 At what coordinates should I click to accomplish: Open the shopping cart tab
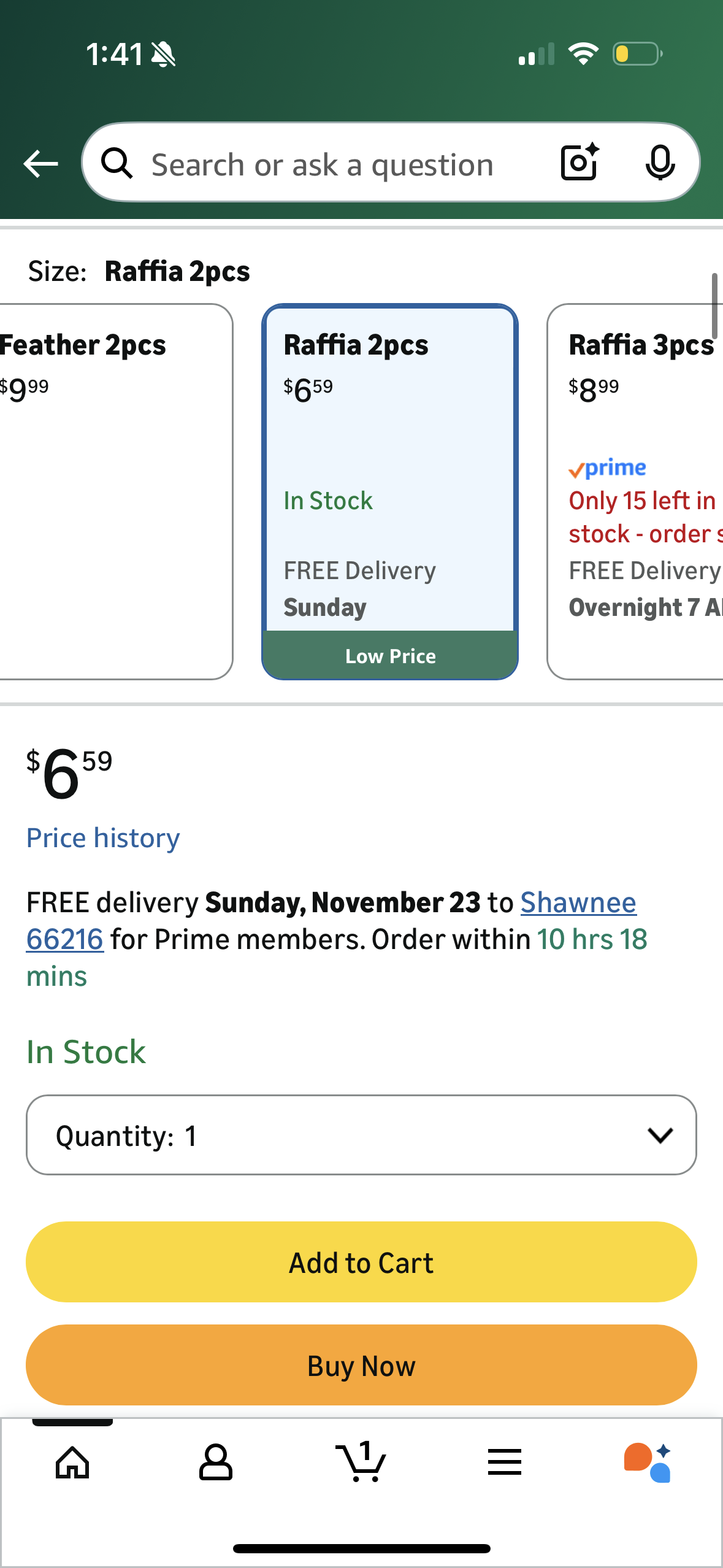click(x=361, y=1462)
